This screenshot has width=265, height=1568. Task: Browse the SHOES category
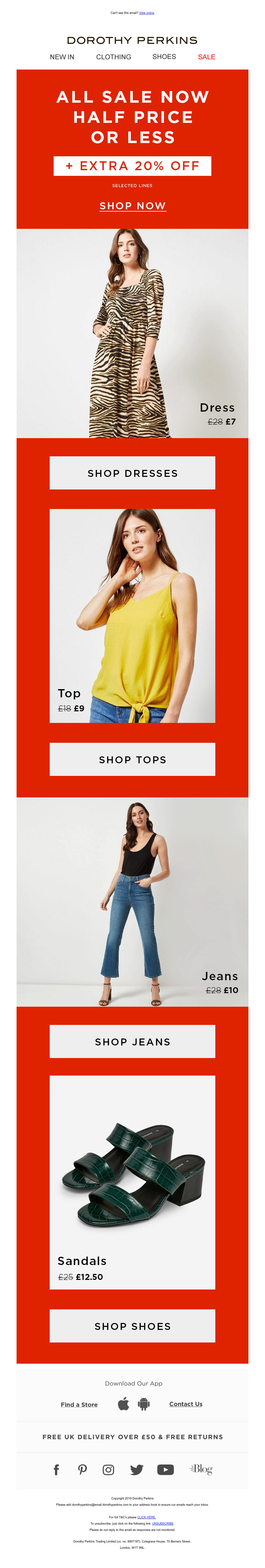coord(164,57)
